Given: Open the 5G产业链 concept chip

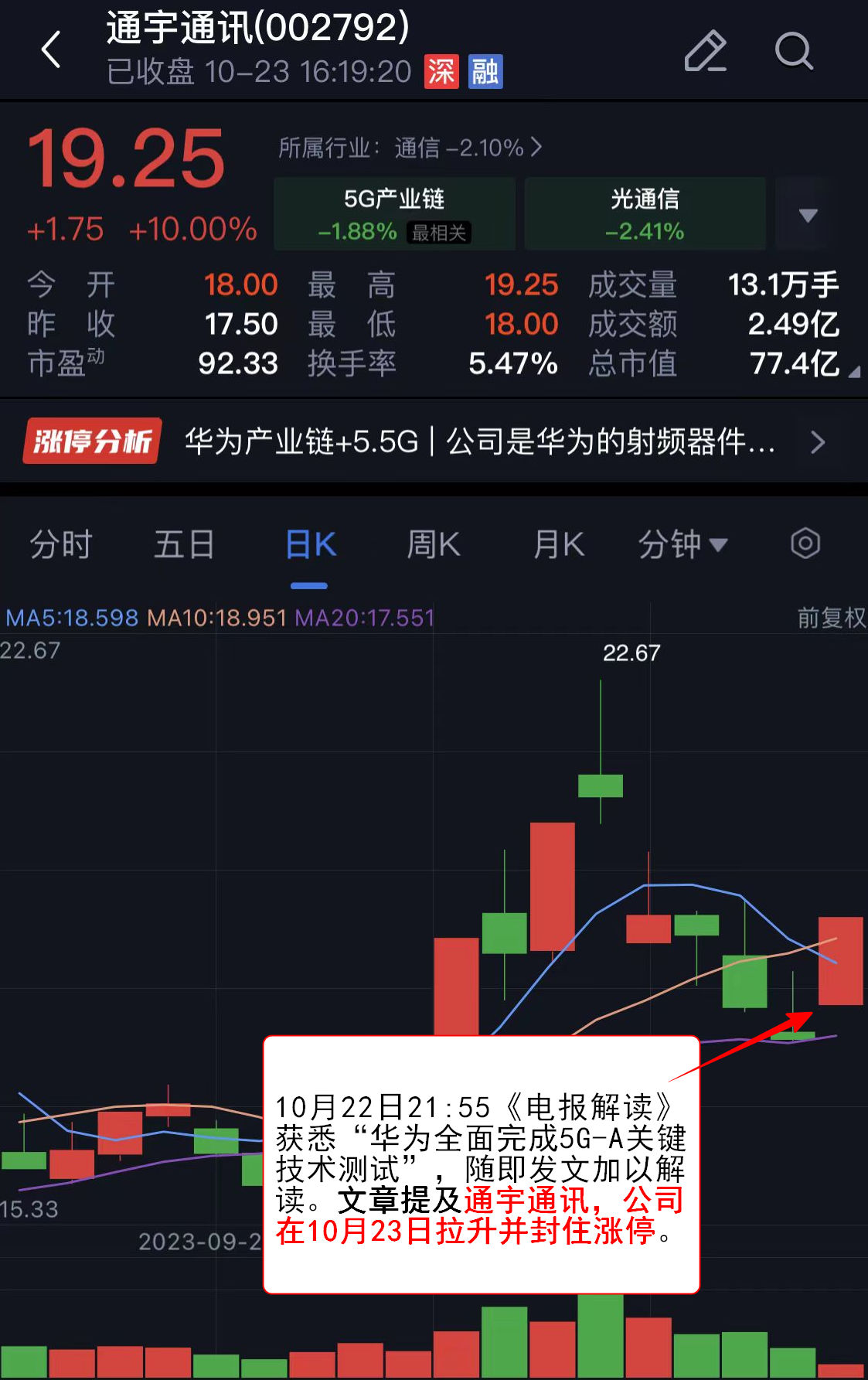Looking at the screenshot, I should 394,213.
